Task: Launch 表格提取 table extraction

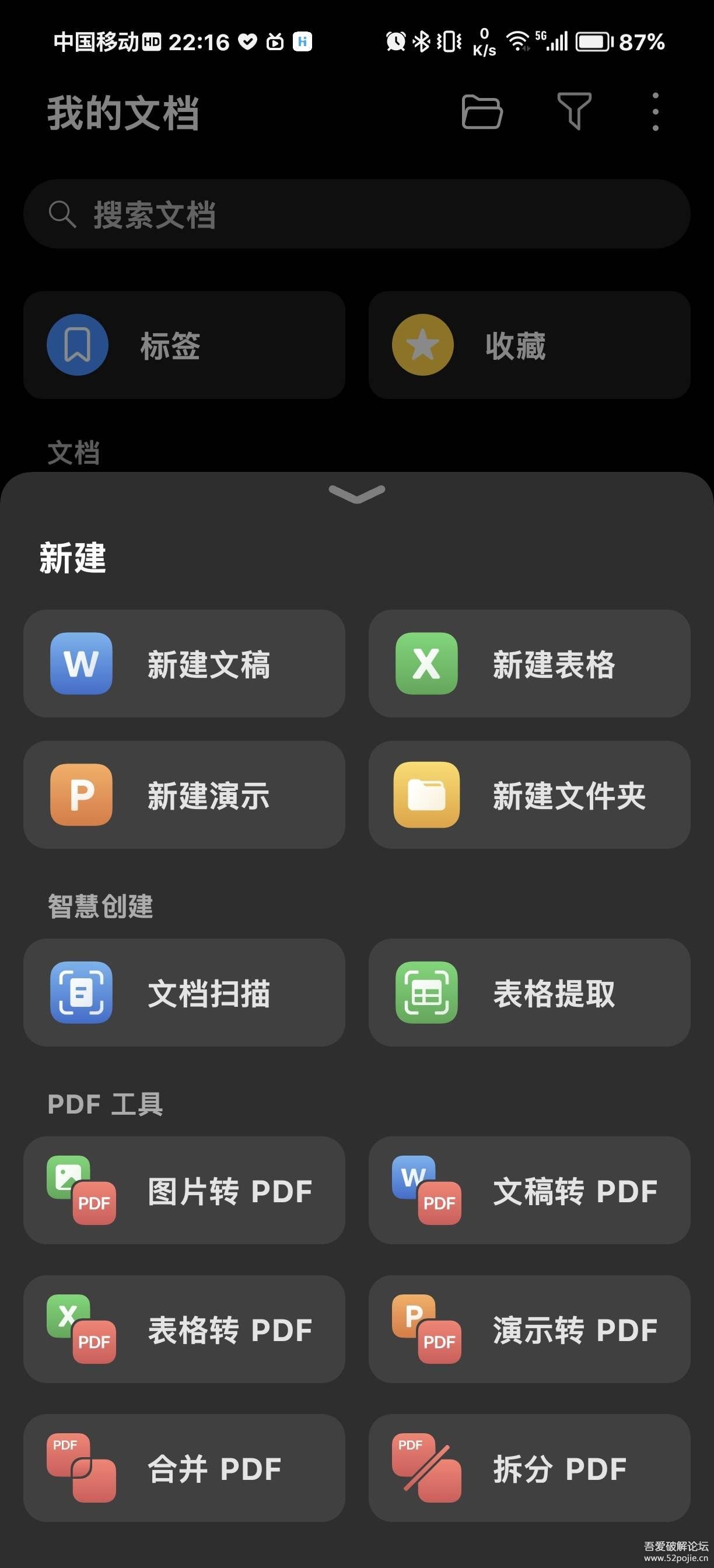Action: (x=530, y=993)
